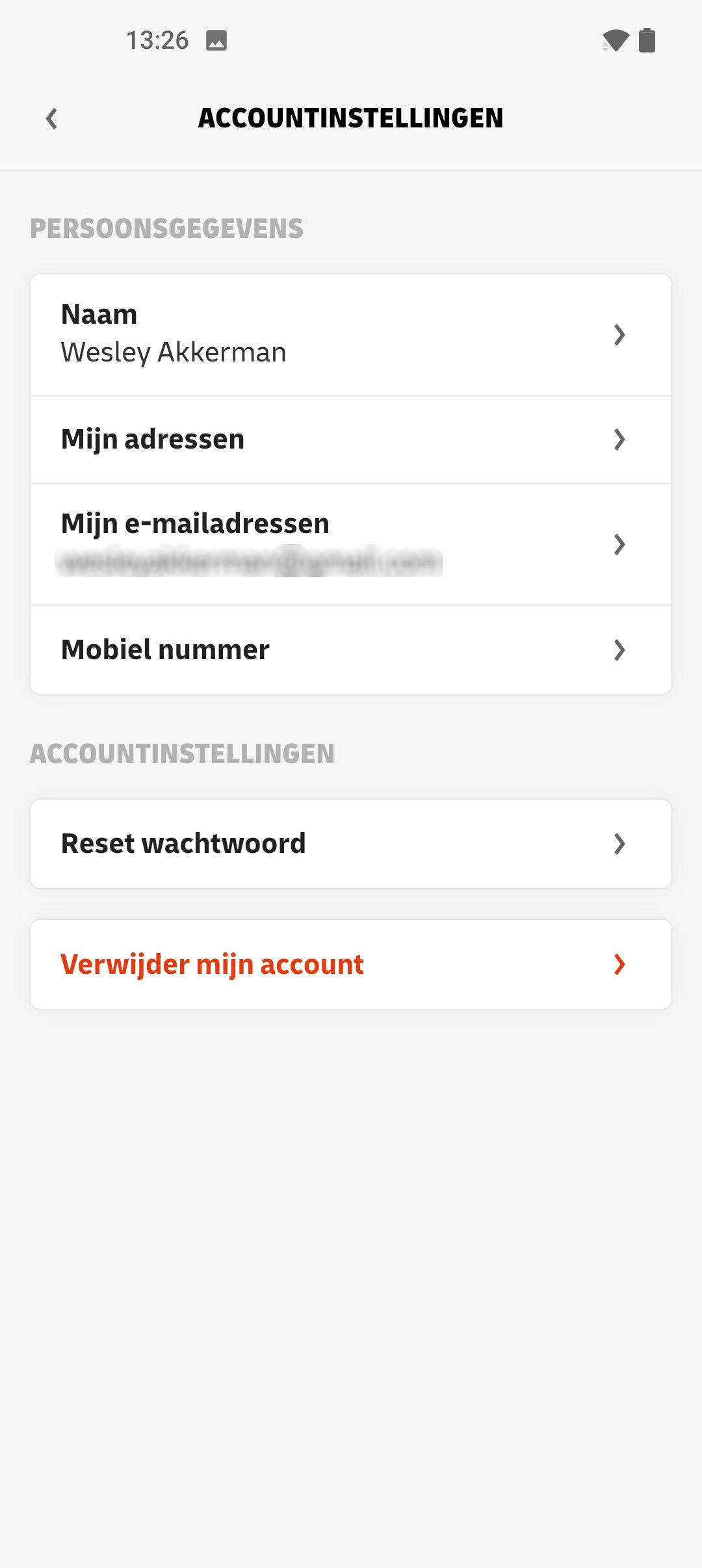Viewport: 702px width, 1568px height.
Task: Open Mijn e-mailadressen
Action: (350, 544)
